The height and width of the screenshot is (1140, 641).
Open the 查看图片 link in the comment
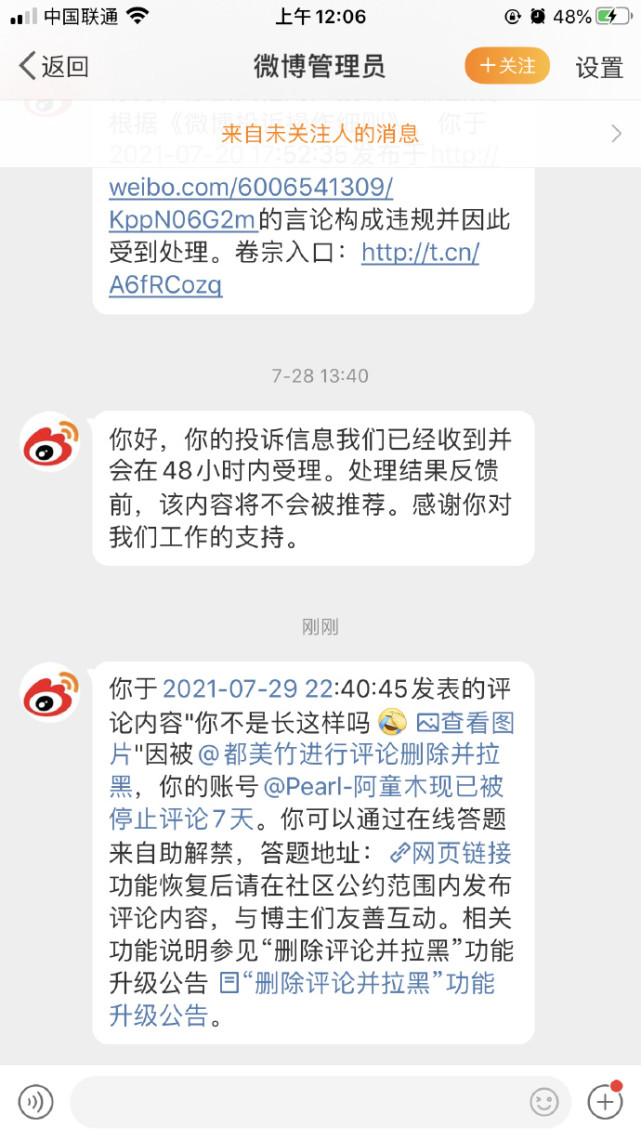point(465,722)
